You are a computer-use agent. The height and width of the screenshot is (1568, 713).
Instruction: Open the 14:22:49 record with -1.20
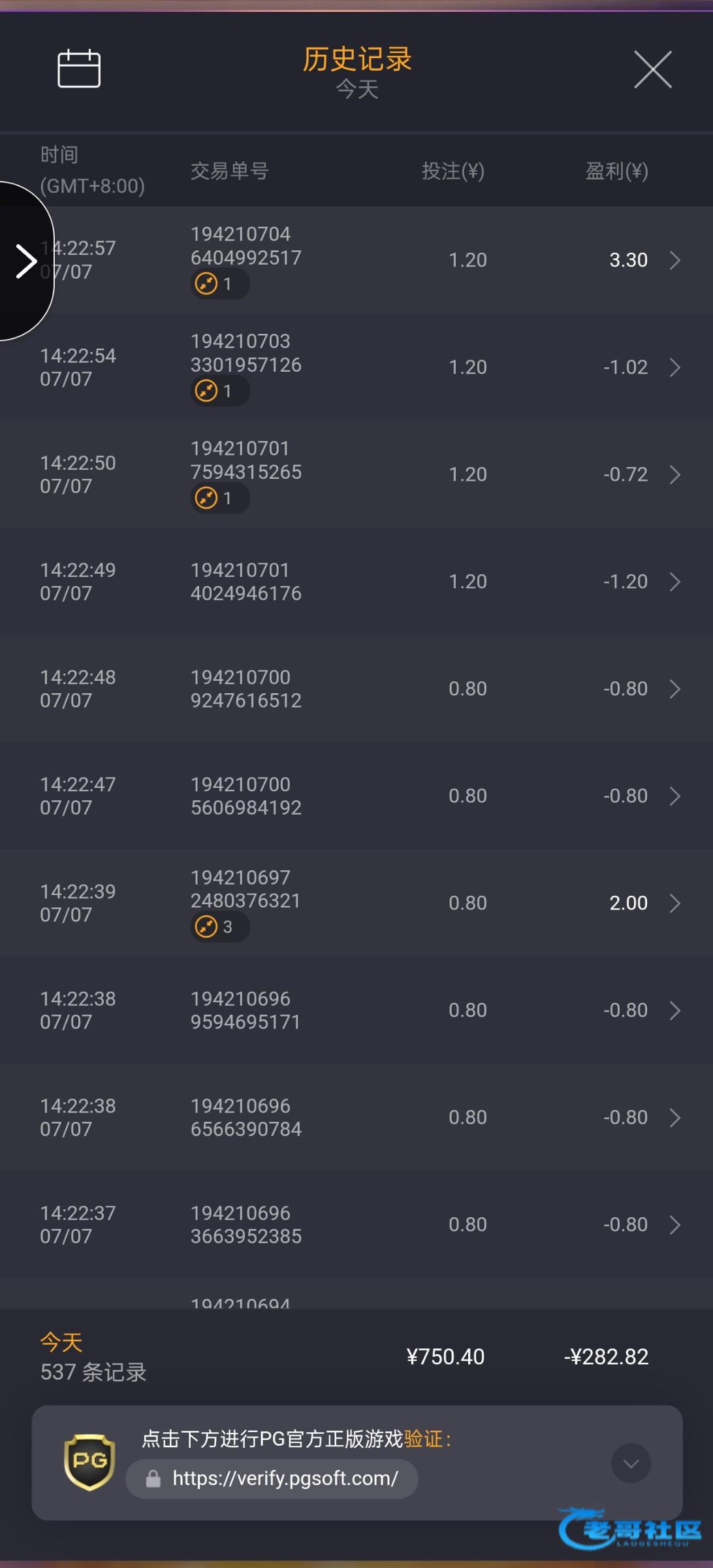(356, 581)
